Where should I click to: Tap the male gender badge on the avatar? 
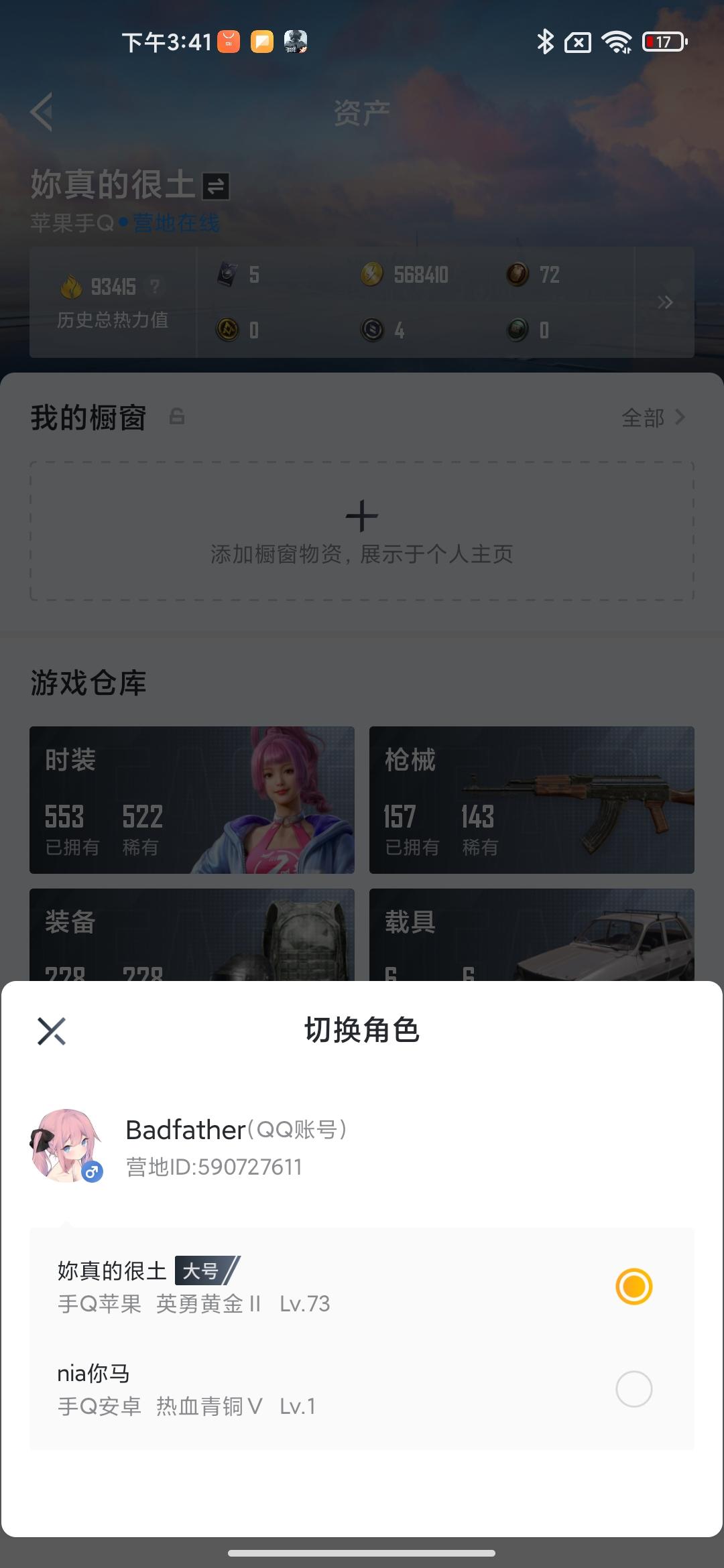click(x=94, y=1171)
